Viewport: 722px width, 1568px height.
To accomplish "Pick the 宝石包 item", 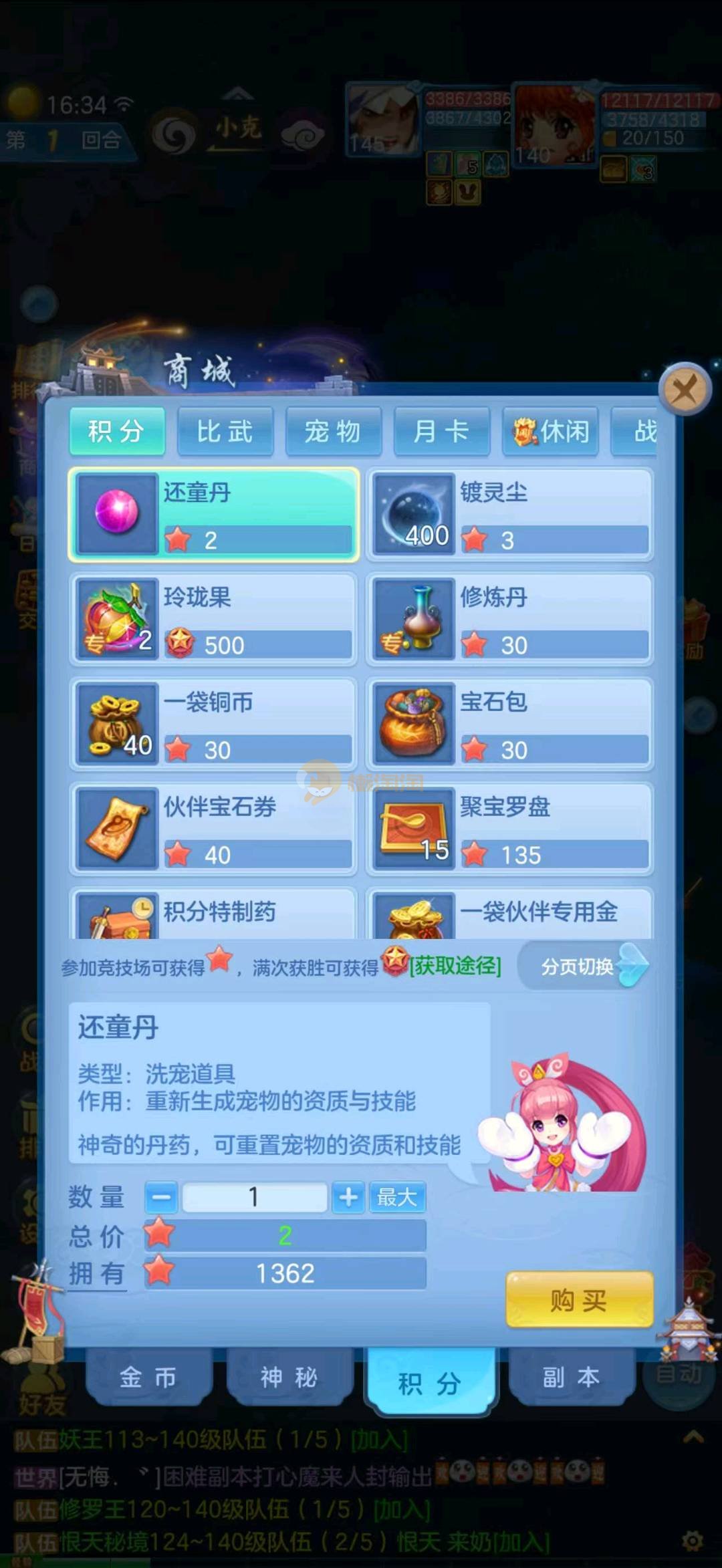I will (x=509, y=724).
